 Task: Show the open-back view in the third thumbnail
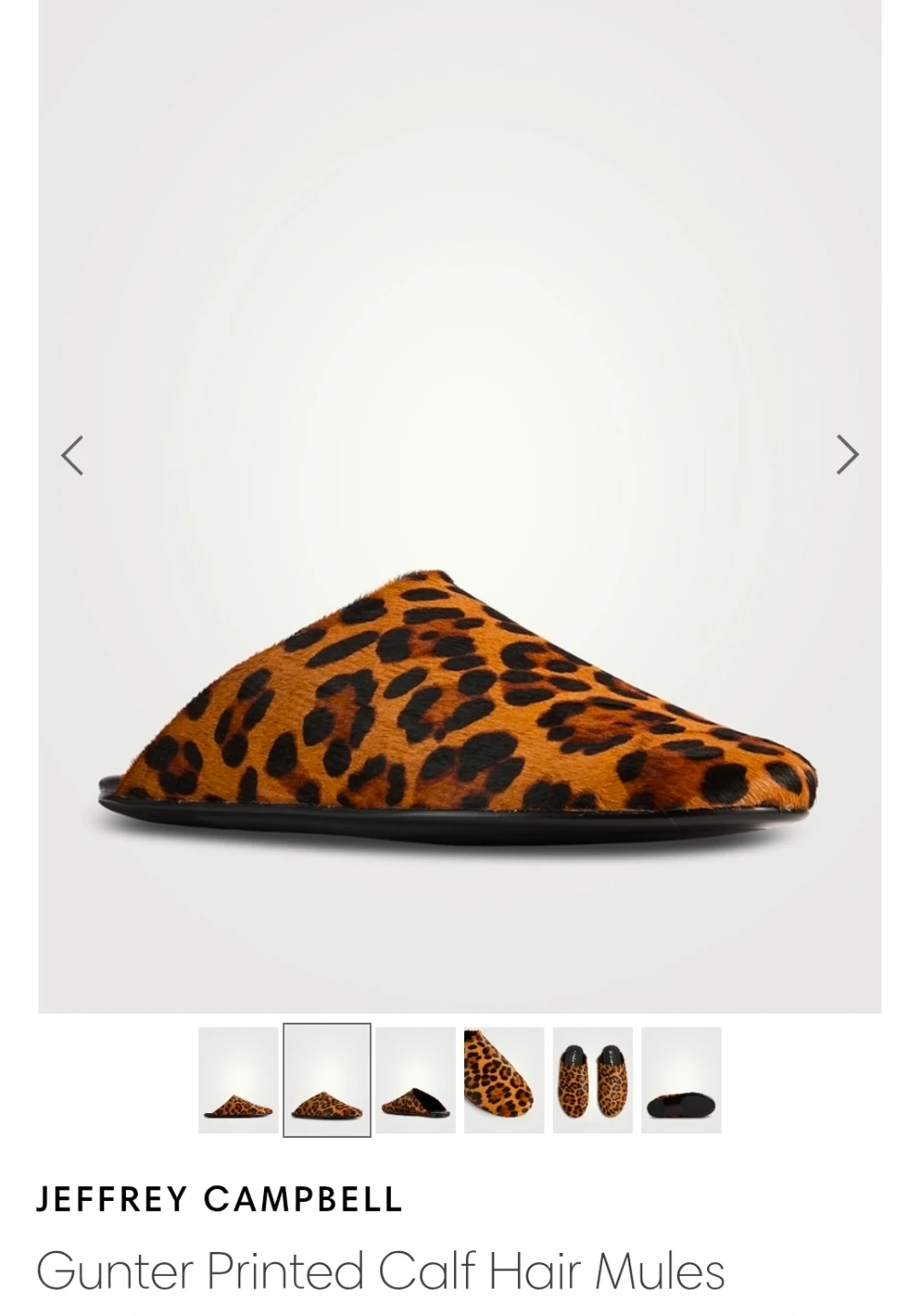tap(416, 1080)
